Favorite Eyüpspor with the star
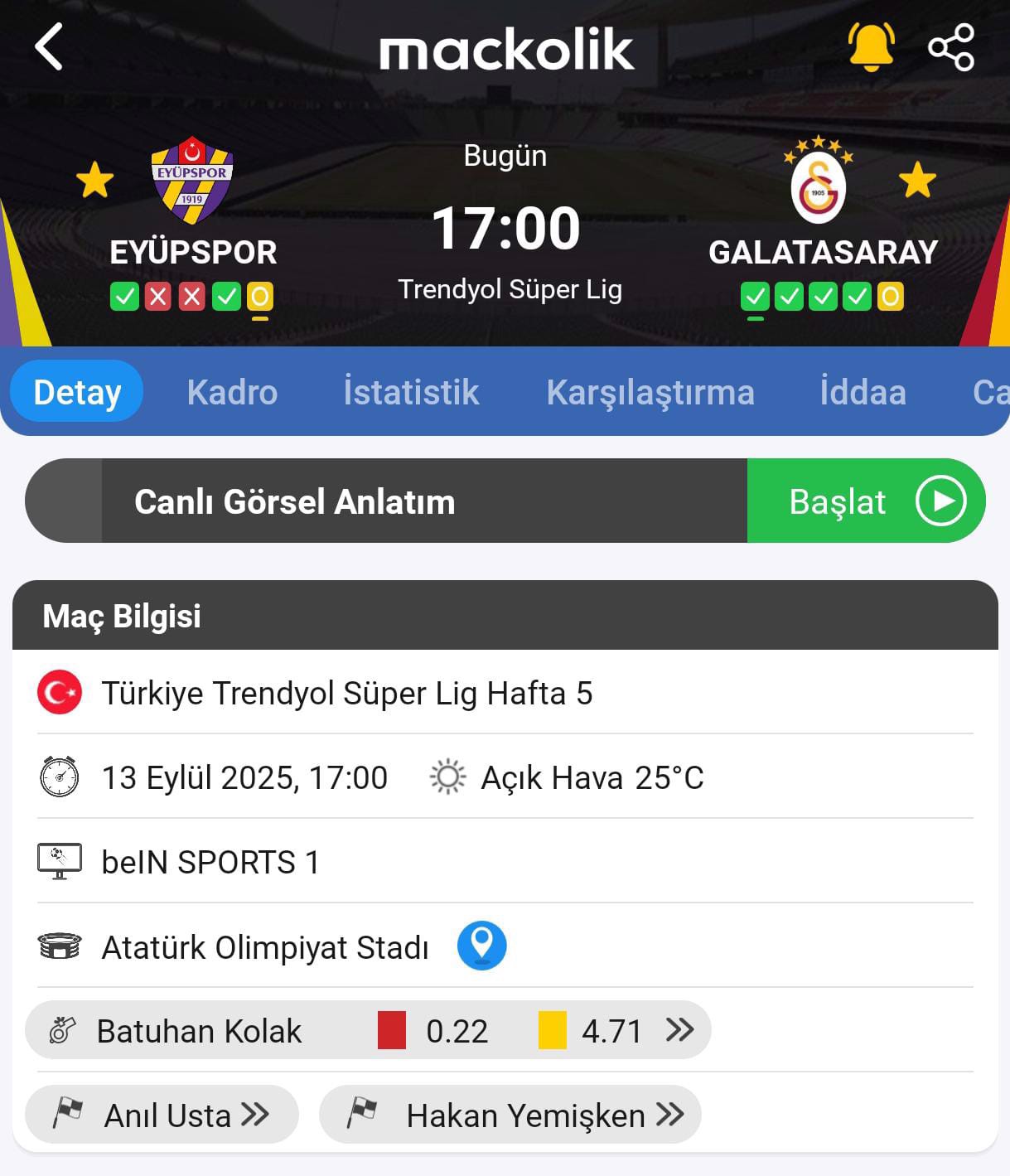 (94, 180)
